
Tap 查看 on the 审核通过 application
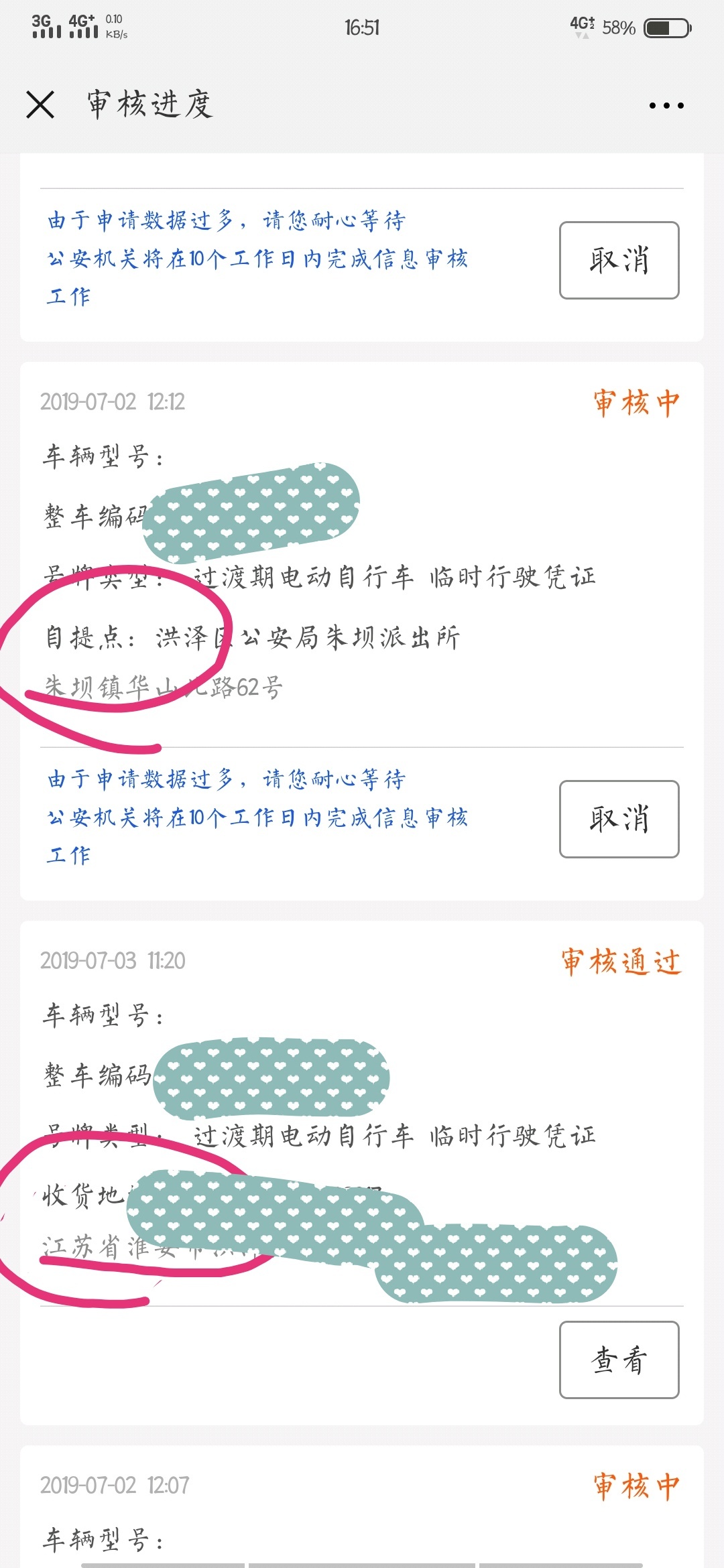point(619,1360)
